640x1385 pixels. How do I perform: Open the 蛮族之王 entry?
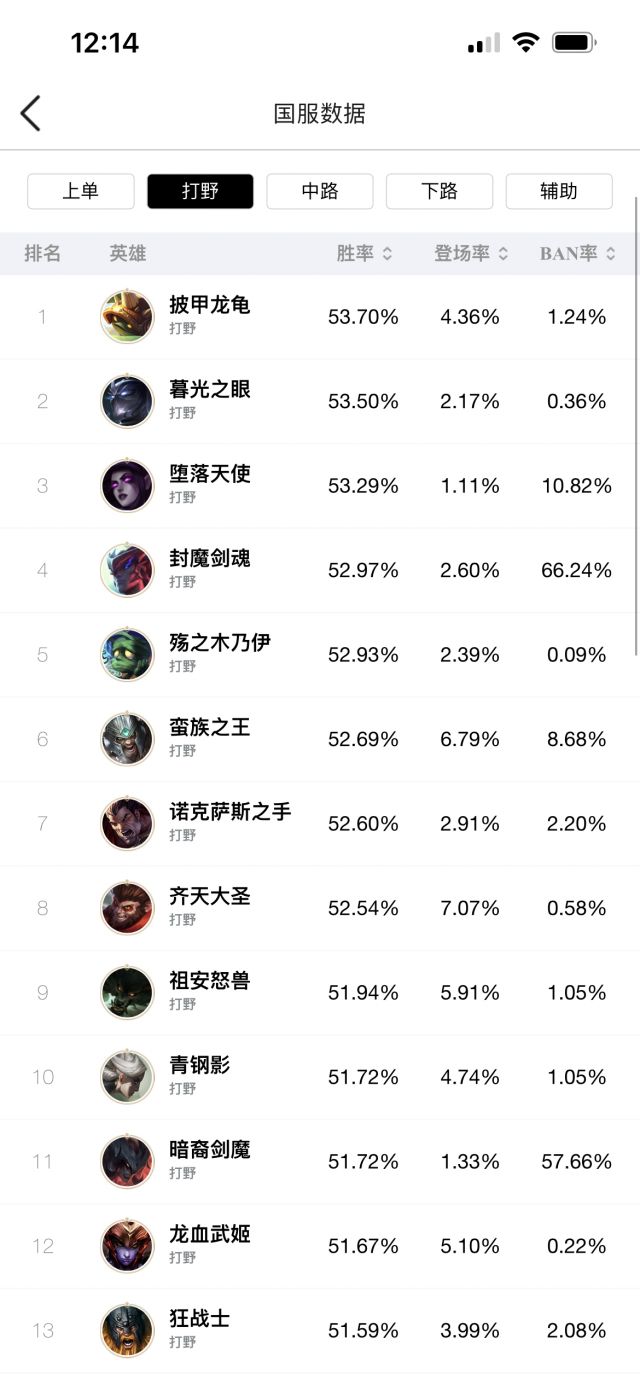[320, 739]
